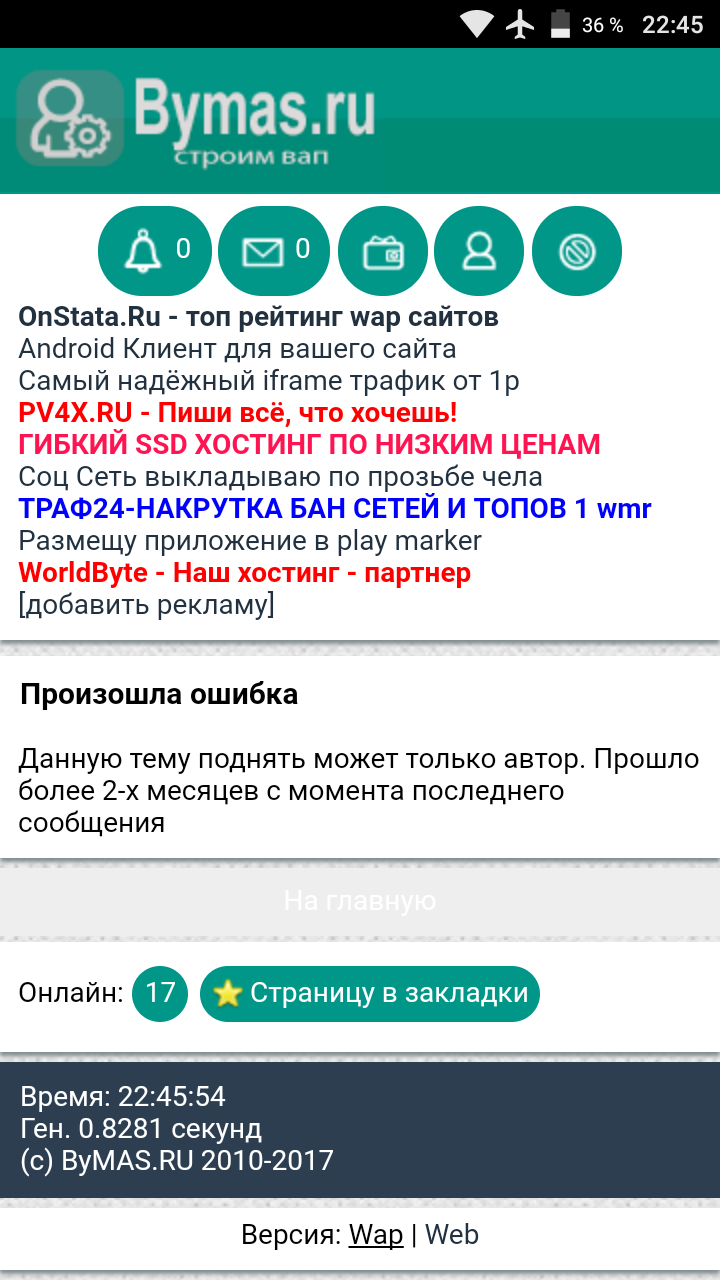
Task: Open Android Клиент для вашего сайта link
Action: pyautogui.click(x=237, y=350)
